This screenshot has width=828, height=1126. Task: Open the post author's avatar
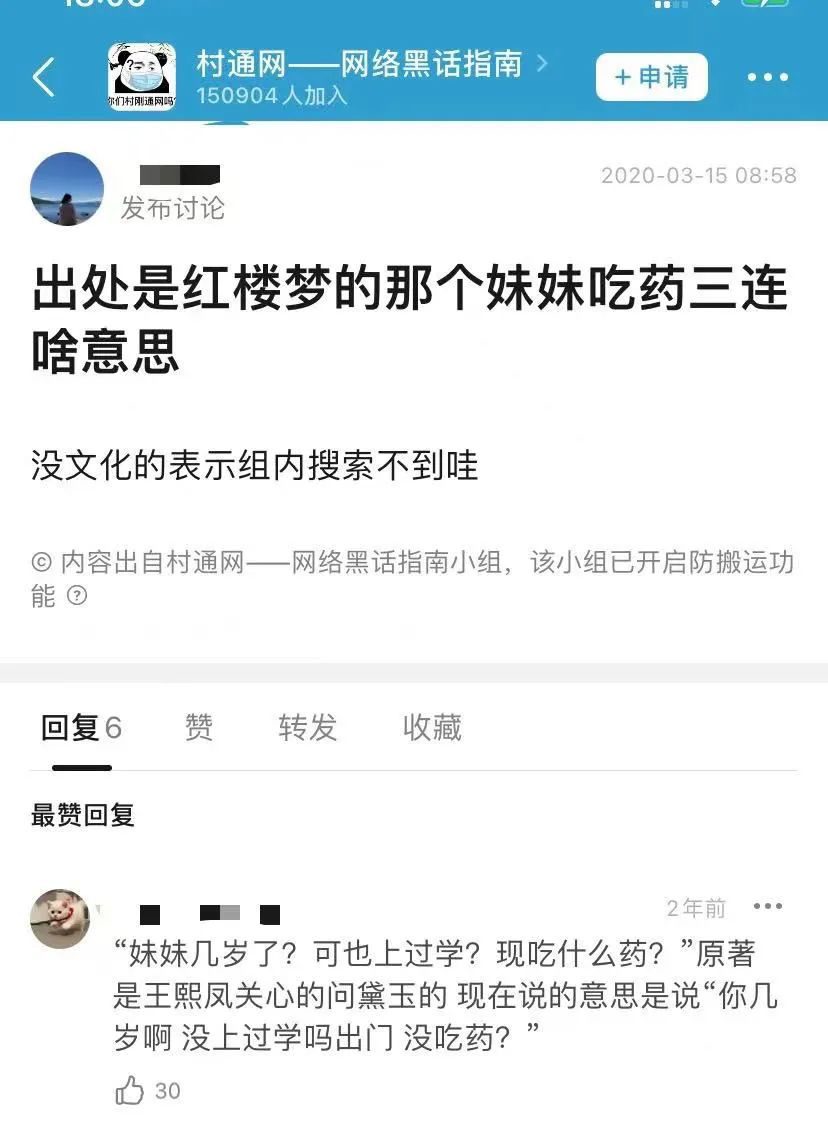(x=67, y=189)
